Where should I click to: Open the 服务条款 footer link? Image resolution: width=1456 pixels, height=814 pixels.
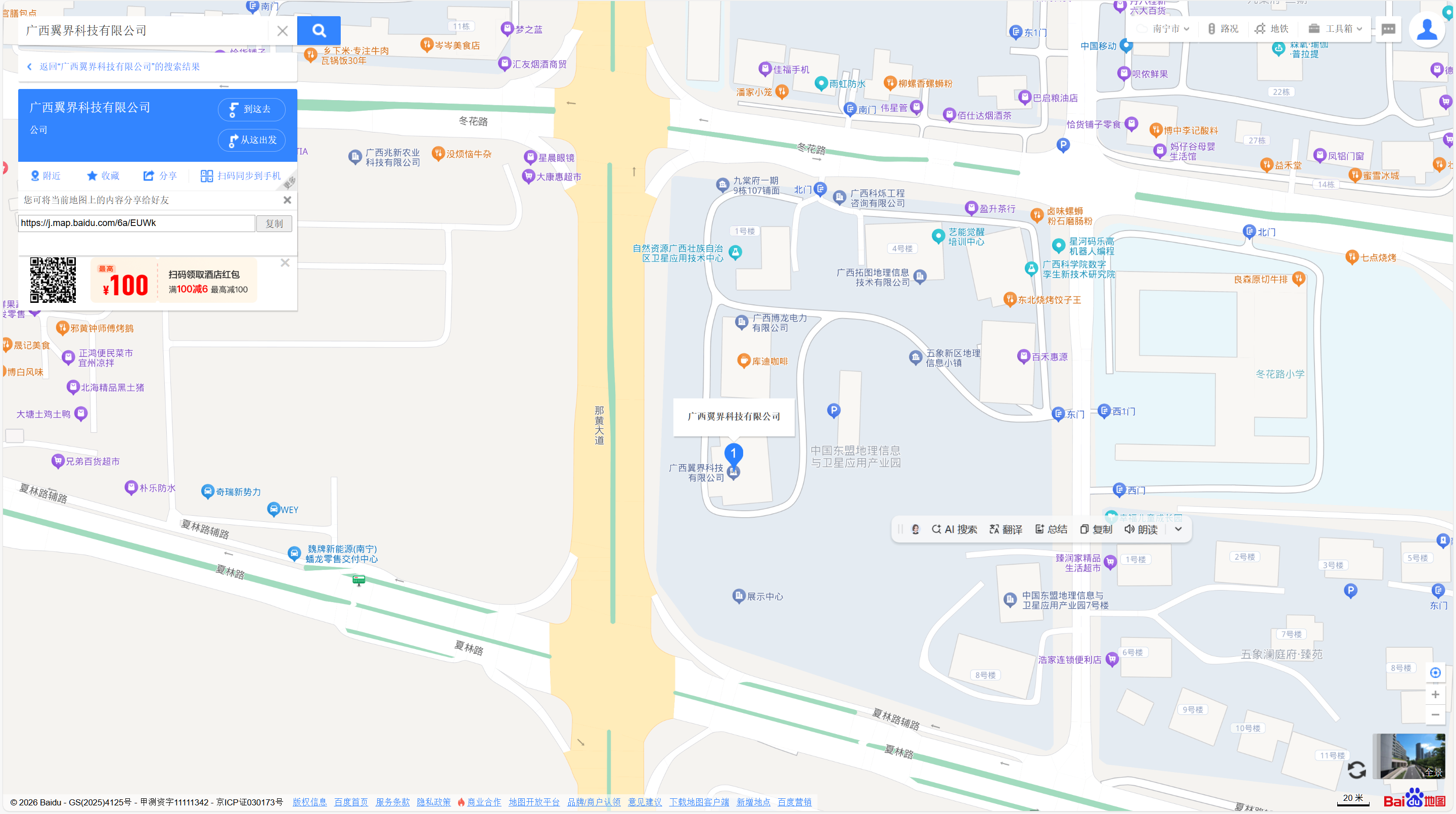[x=392, y=802]
